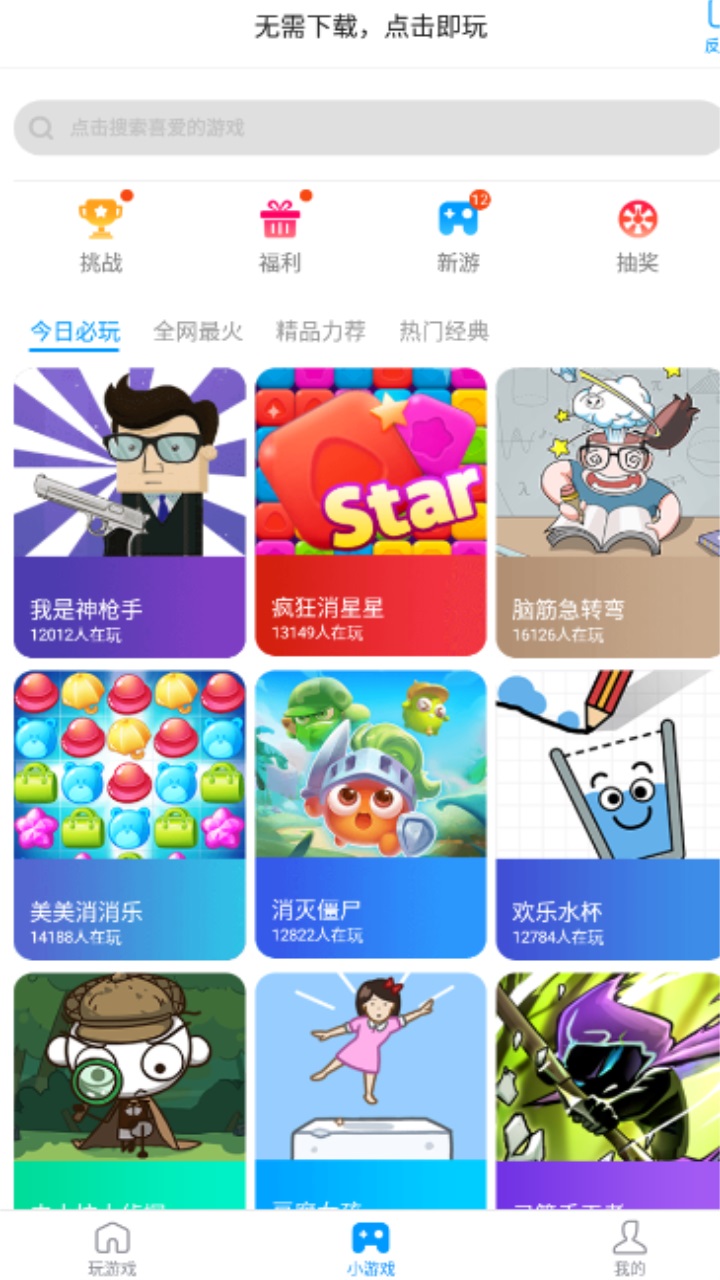Open the 脑筋急转弯 game

coord(608,510)
